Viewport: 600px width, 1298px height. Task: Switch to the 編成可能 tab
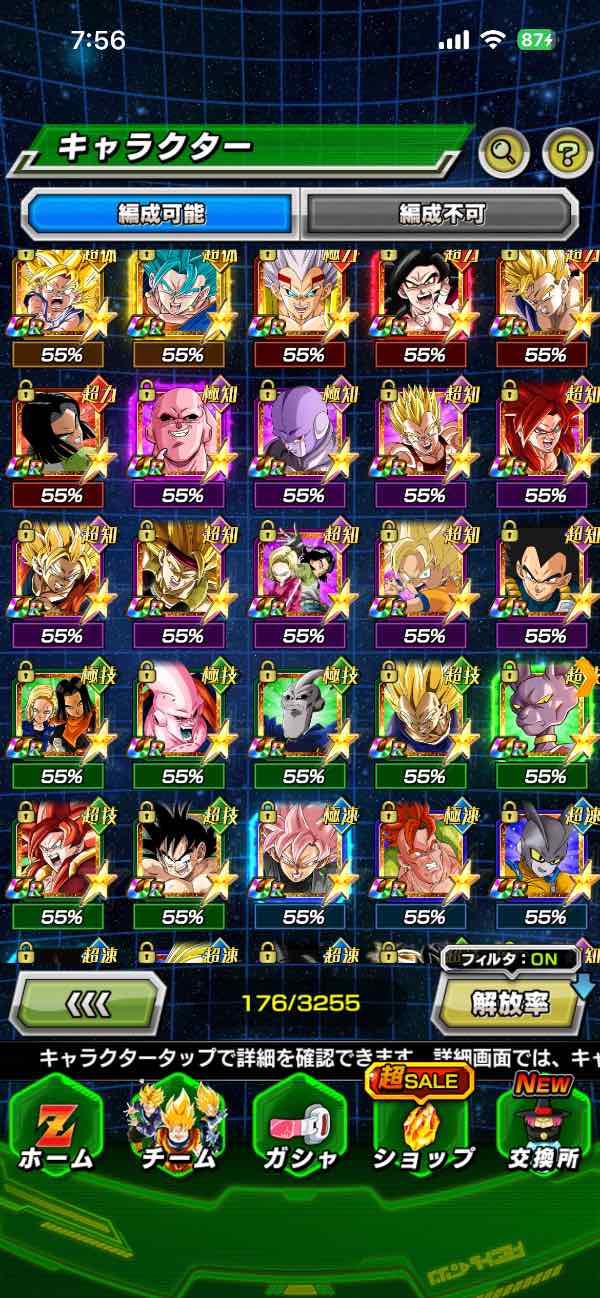coord(161,213)
